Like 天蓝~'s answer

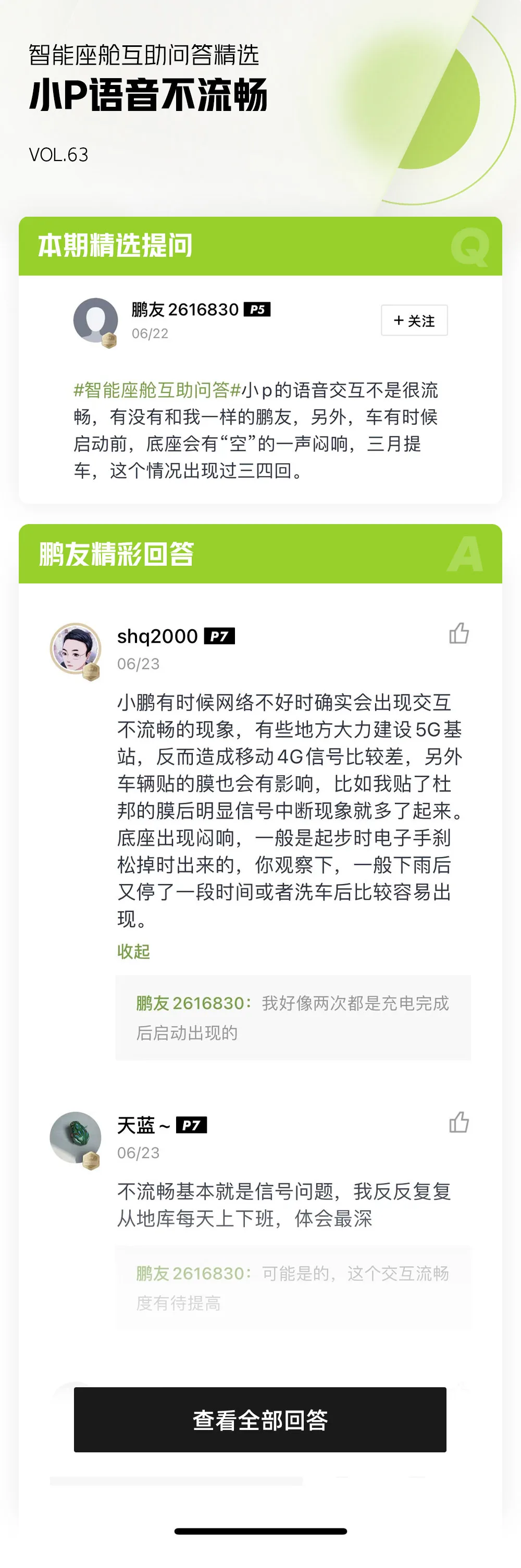click(x=458, y=1123)
